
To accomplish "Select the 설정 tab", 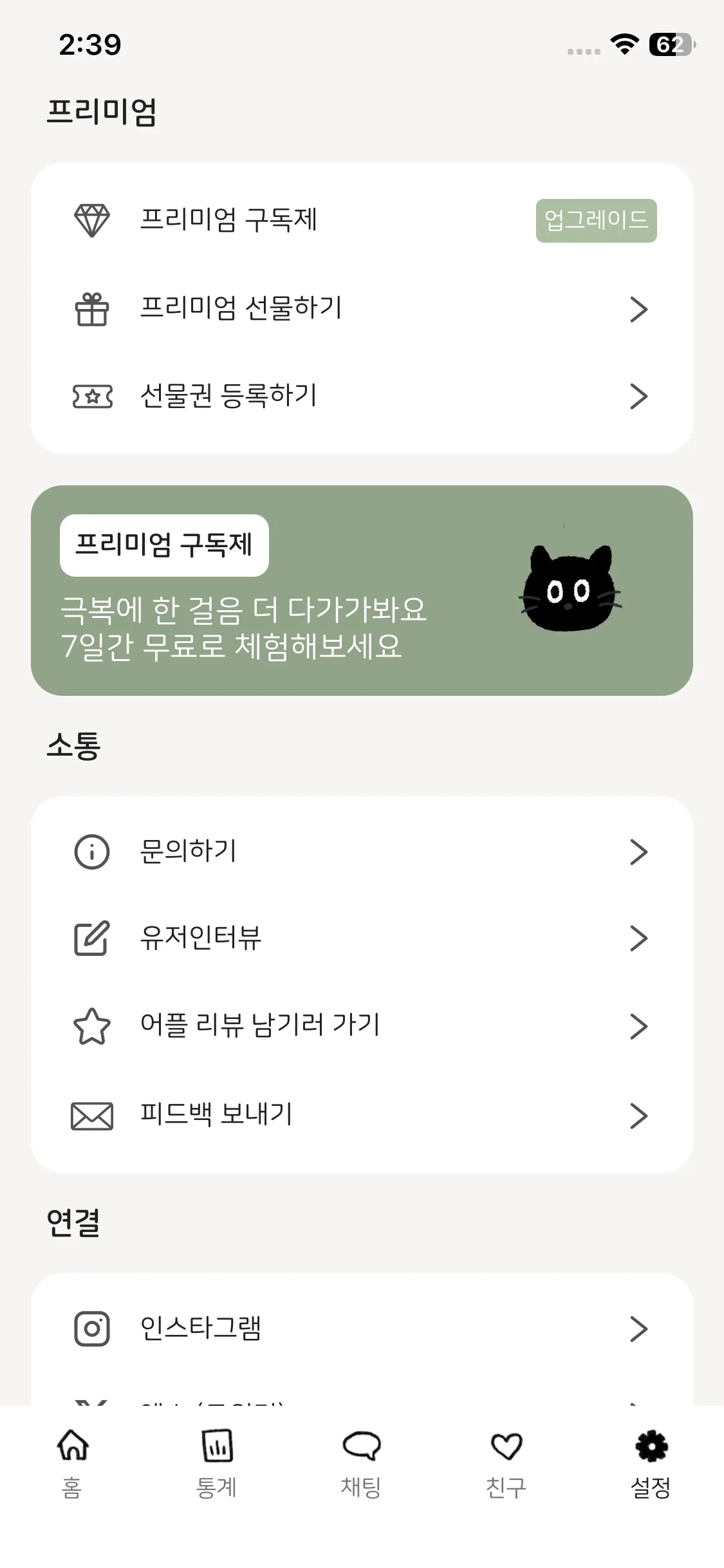I will pos(651,1462).
